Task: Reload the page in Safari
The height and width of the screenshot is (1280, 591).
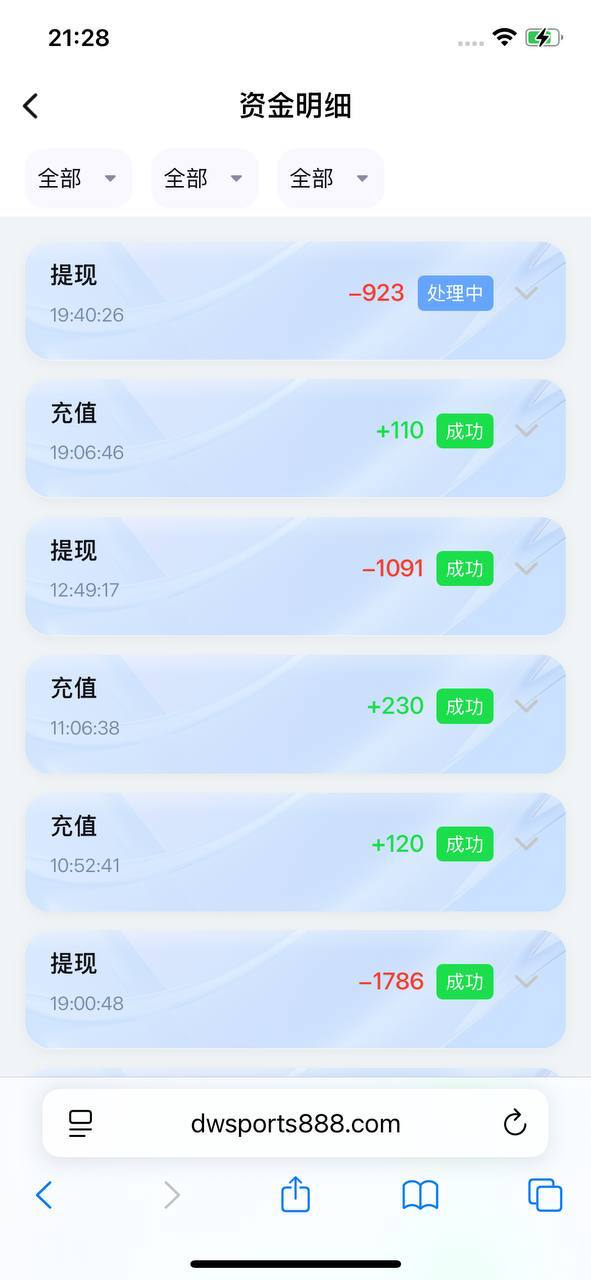Action: tap(515, 1123)
